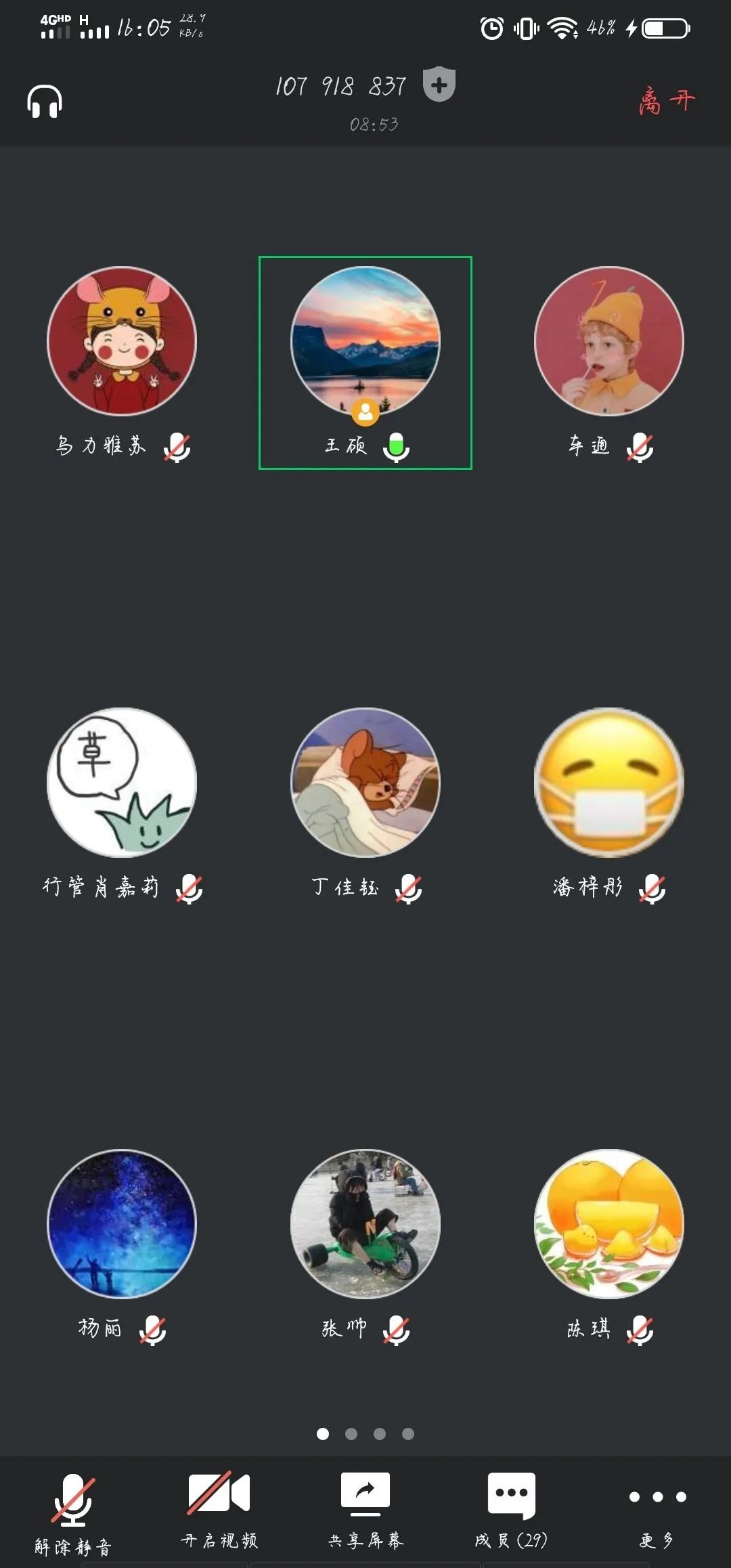Open the meeting security shield icon
The height and width of the screenshot is (1568, 731).
439,85
